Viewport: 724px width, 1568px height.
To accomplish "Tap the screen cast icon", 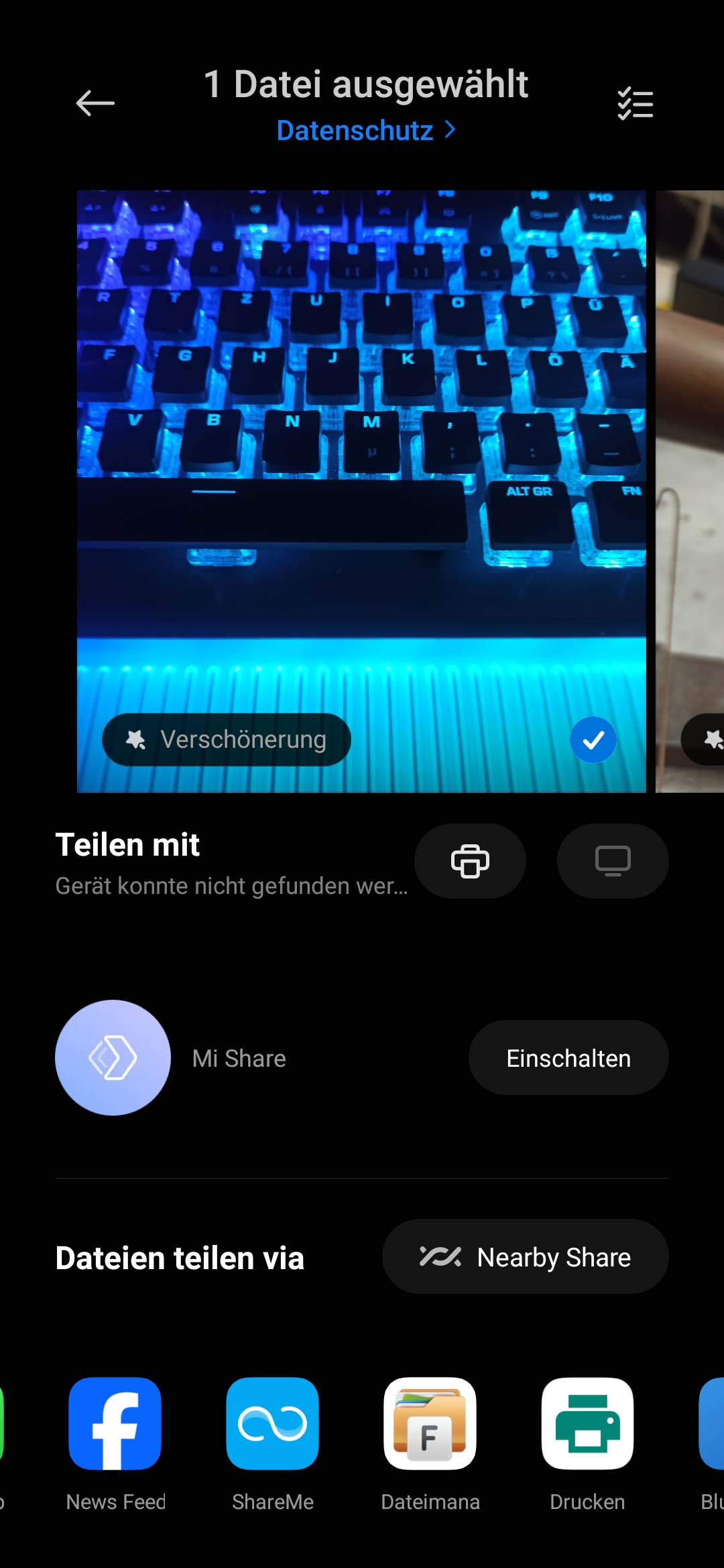I will (612, 861).
